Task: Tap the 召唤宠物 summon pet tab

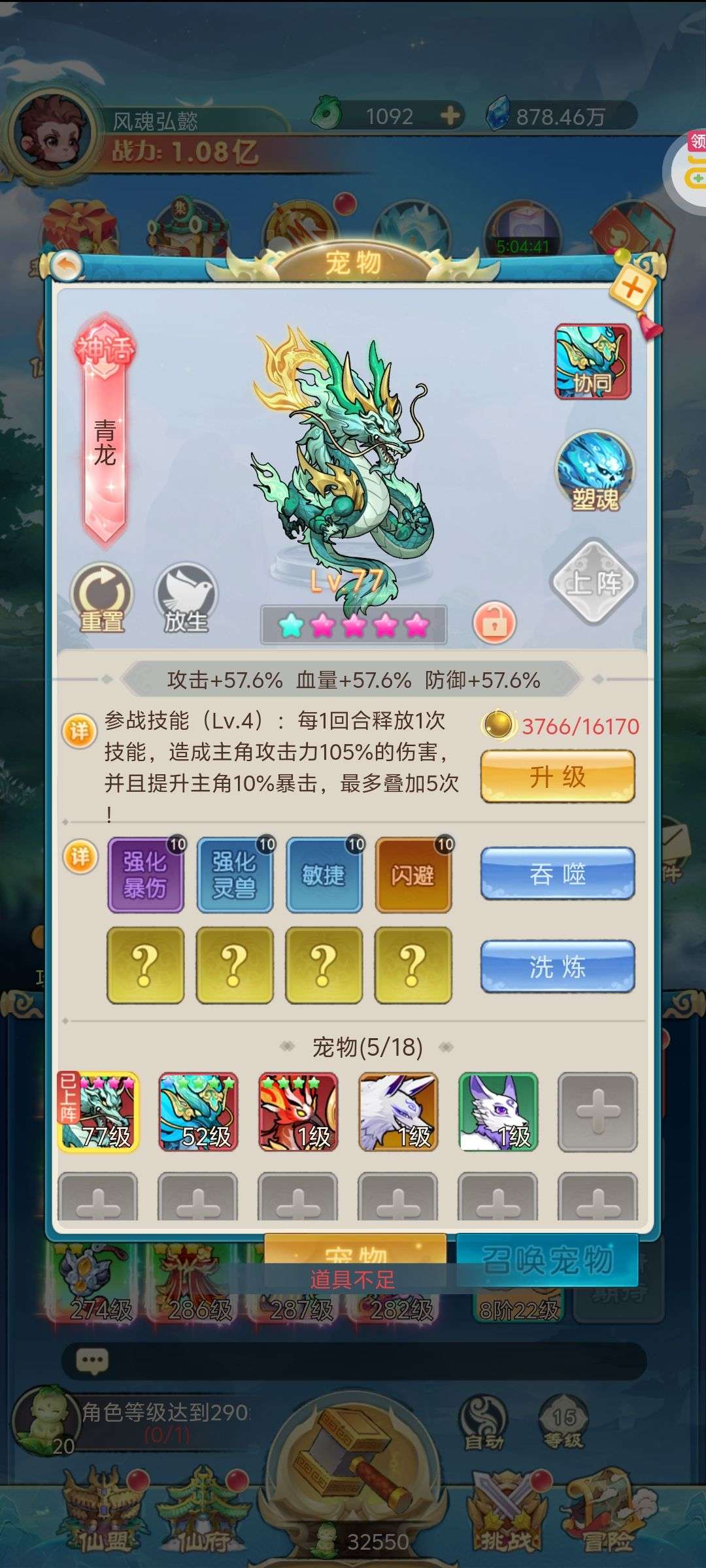Action: (546, 1260)
